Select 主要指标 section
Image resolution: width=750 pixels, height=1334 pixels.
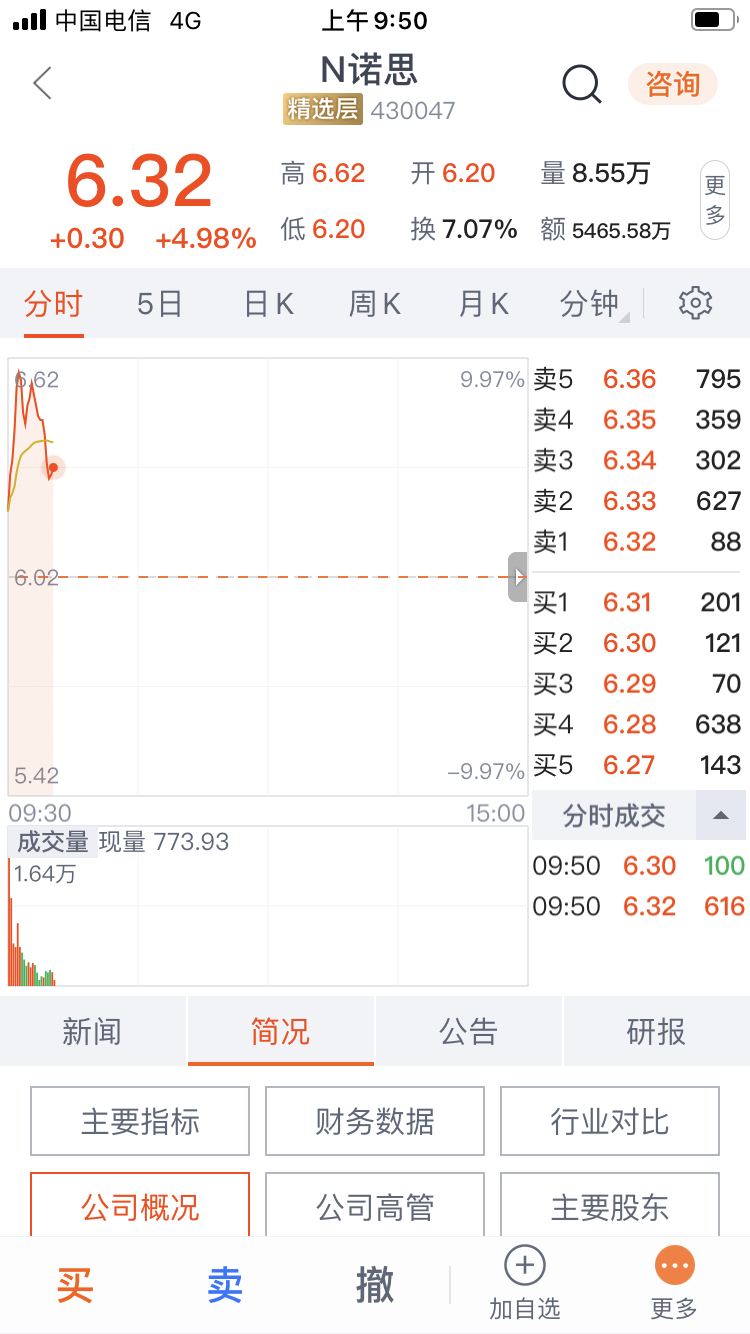point(140,1121)
